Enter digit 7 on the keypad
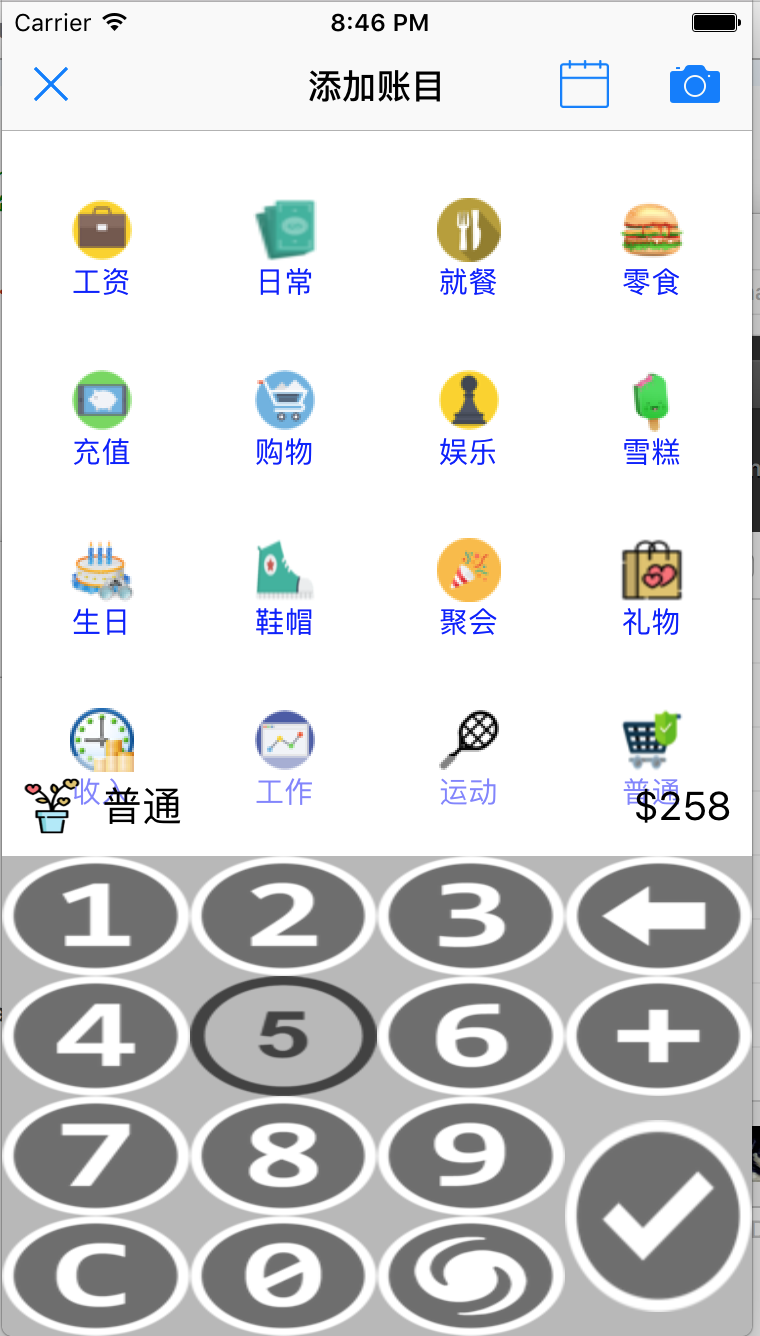This screenshot has height=1336, width=760. pyautogui.click(x=95, y=1156)
